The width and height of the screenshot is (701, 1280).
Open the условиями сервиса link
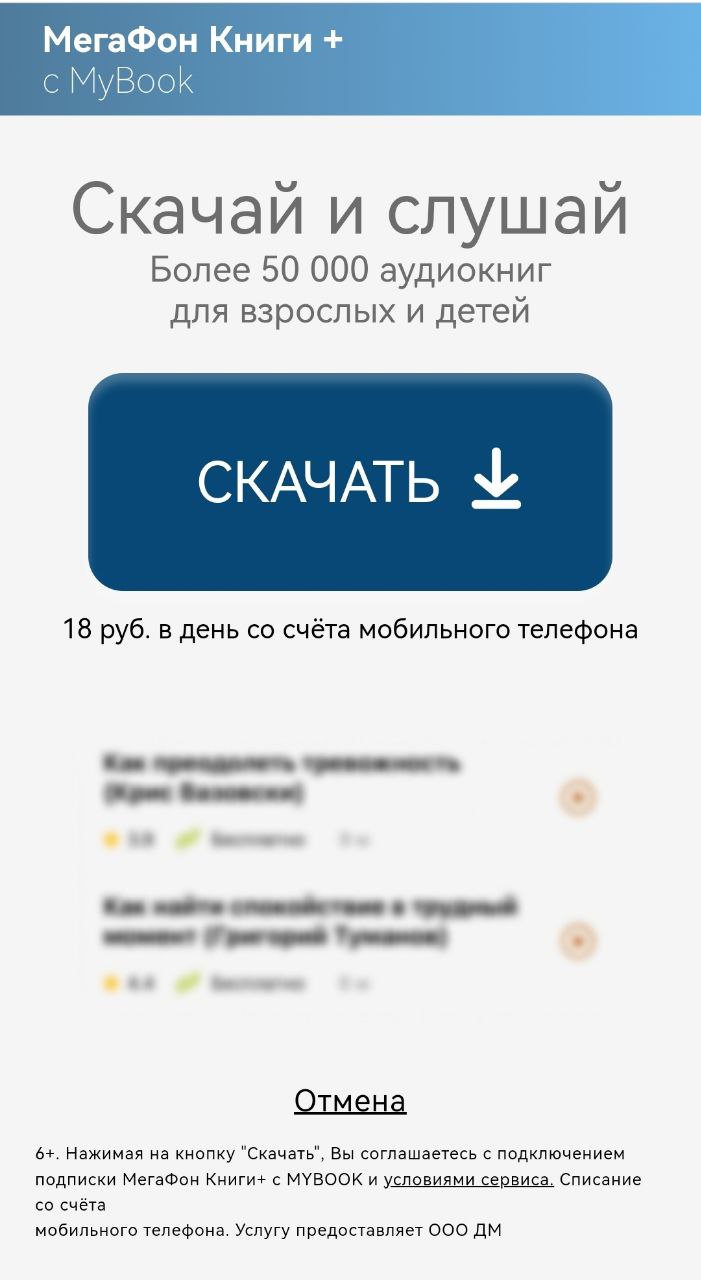[468, 1179]
